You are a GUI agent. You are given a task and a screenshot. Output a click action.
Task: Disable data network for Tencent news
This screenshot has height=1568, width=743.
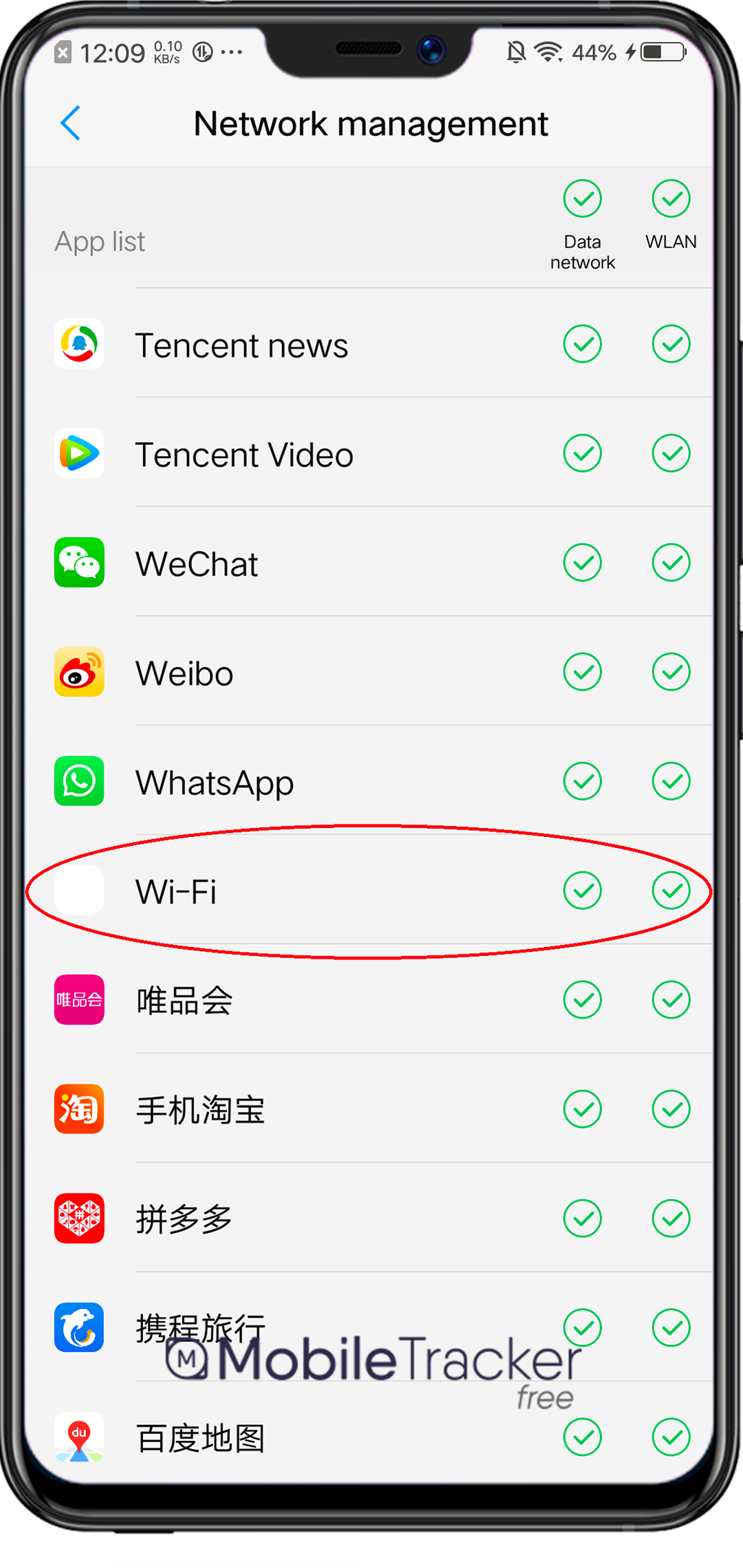coord(583,344)
